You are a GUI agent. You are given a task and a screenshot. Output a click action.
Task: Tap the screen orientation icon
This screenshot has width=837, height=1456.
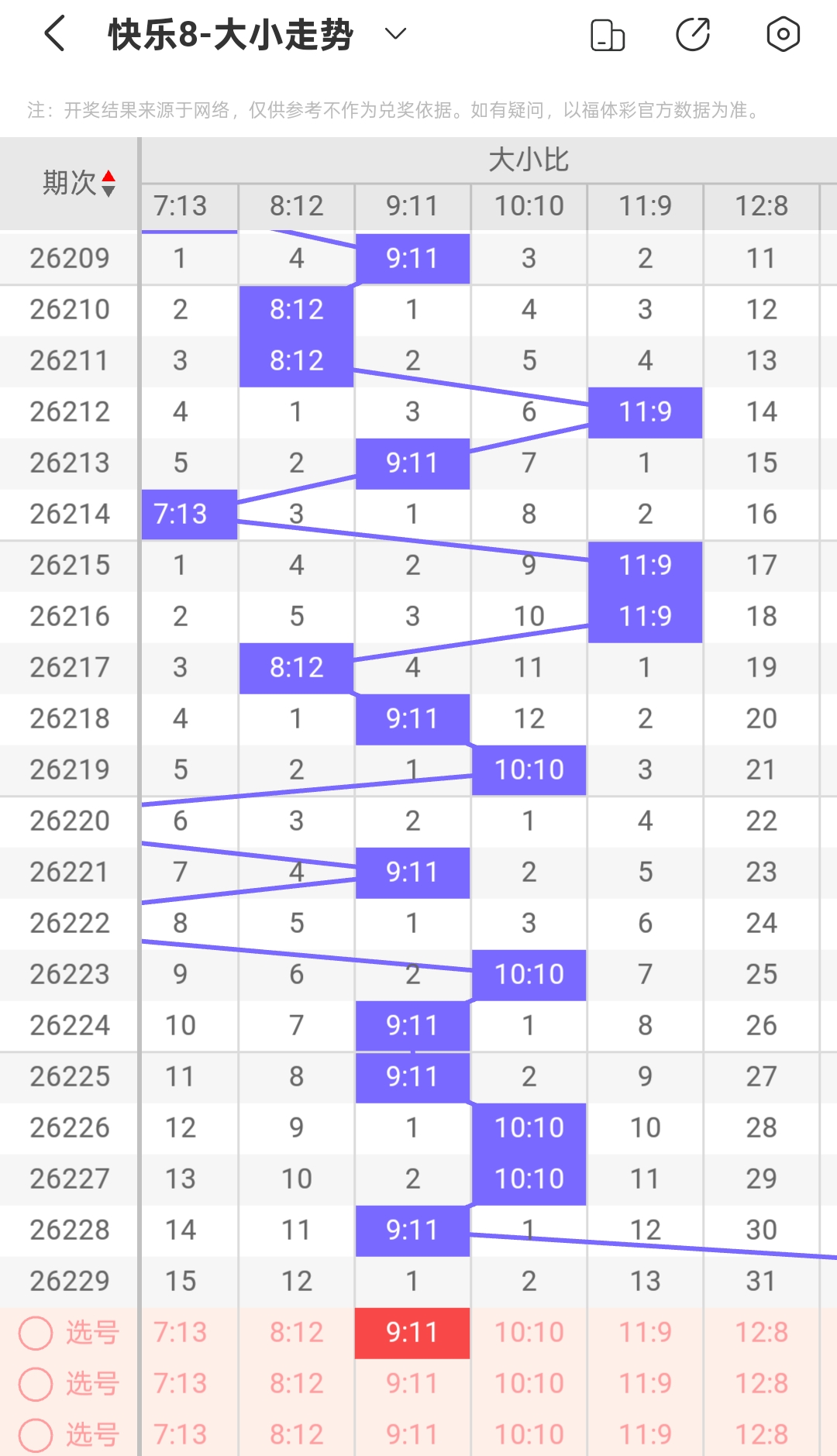608,35
